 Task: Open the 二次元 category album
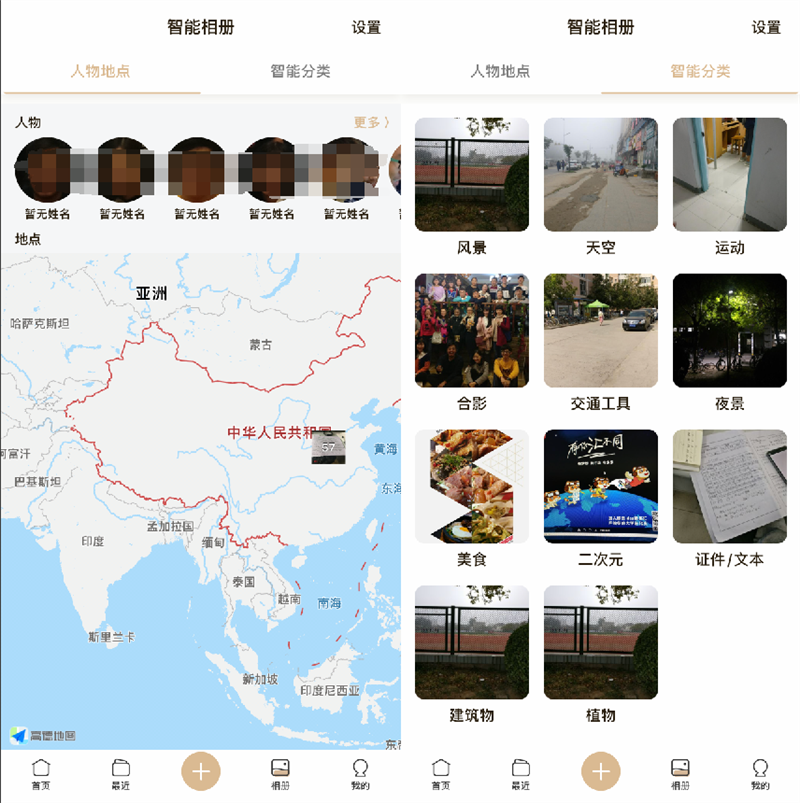click(x=600, y=487)
